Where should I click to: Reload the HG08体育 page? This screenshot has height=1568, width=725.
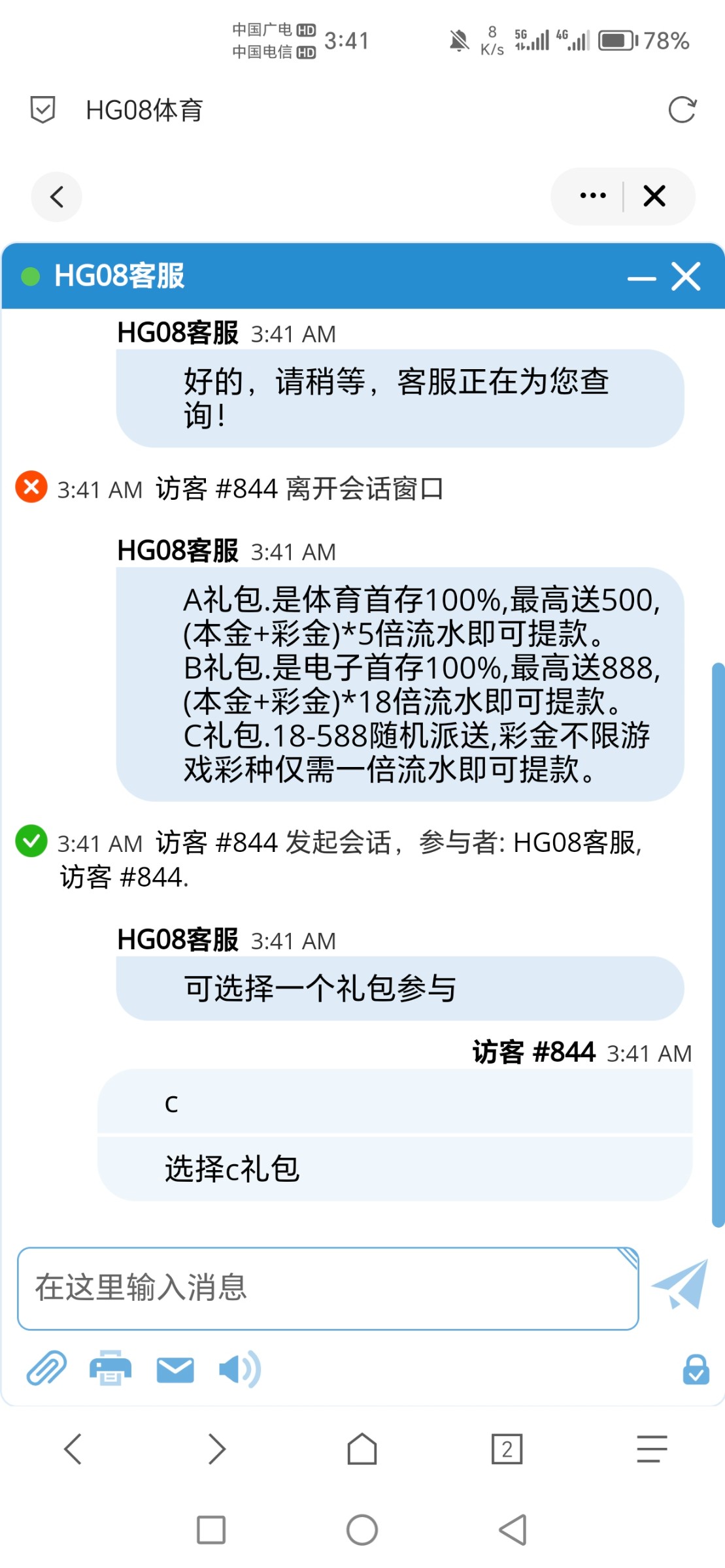682,110
